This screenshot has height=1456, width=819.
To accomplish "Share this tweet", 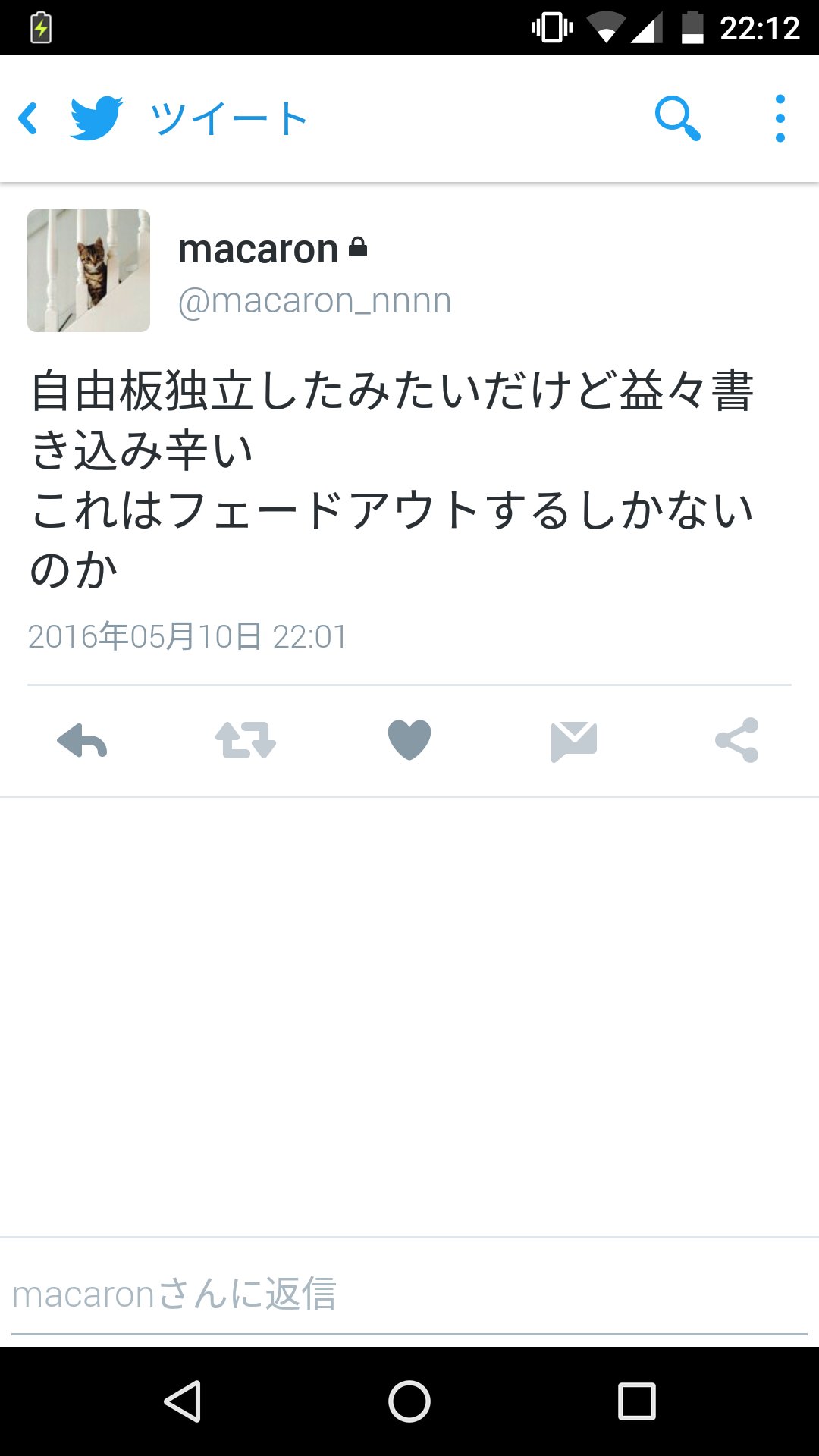I will [x=737, y=741].
